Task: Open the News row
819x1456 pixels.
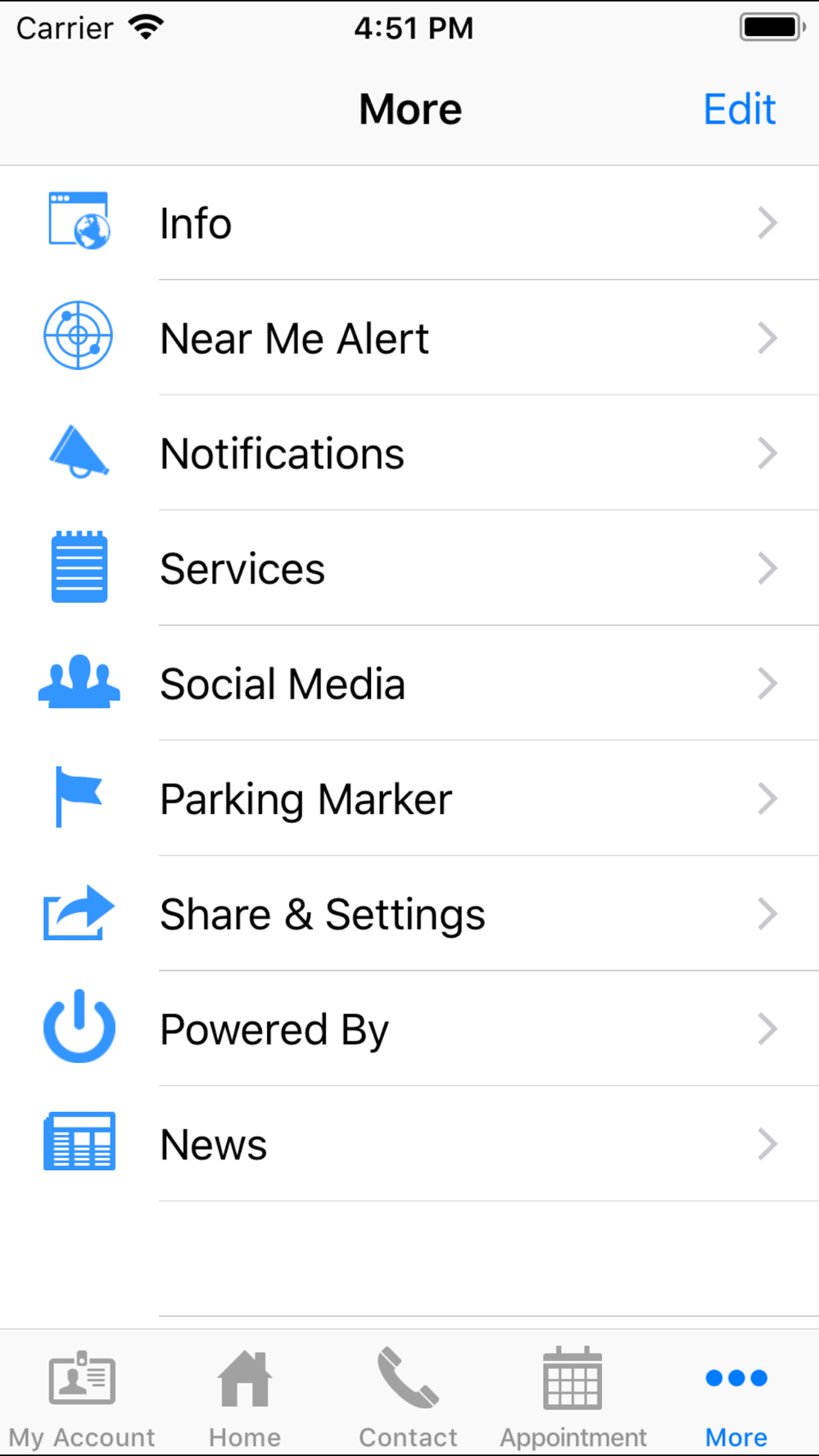Action: pyautogui.click(x=409, y=1145)
